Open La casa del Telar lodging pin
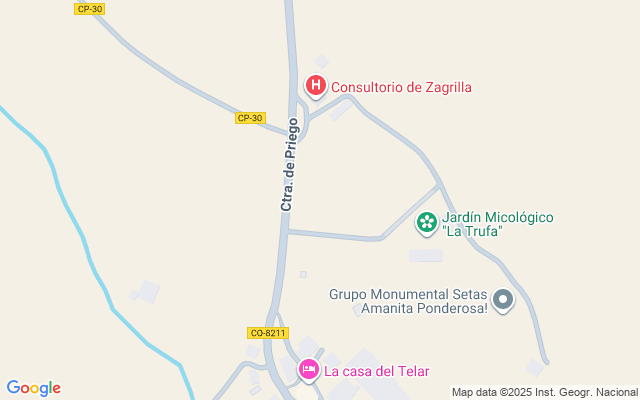 coord(309,370)
